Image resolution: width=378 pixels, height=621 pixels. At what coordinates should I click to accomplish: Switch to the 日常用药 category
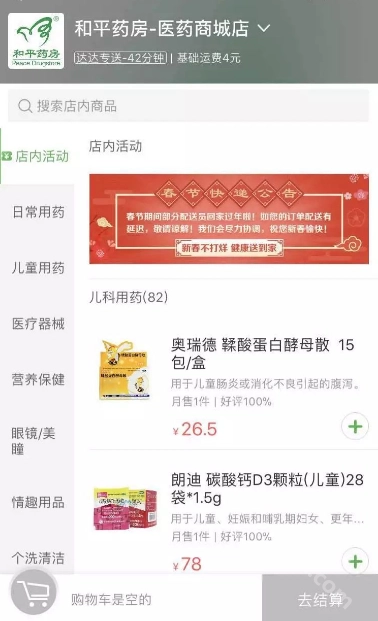click(x=37, y=212)
